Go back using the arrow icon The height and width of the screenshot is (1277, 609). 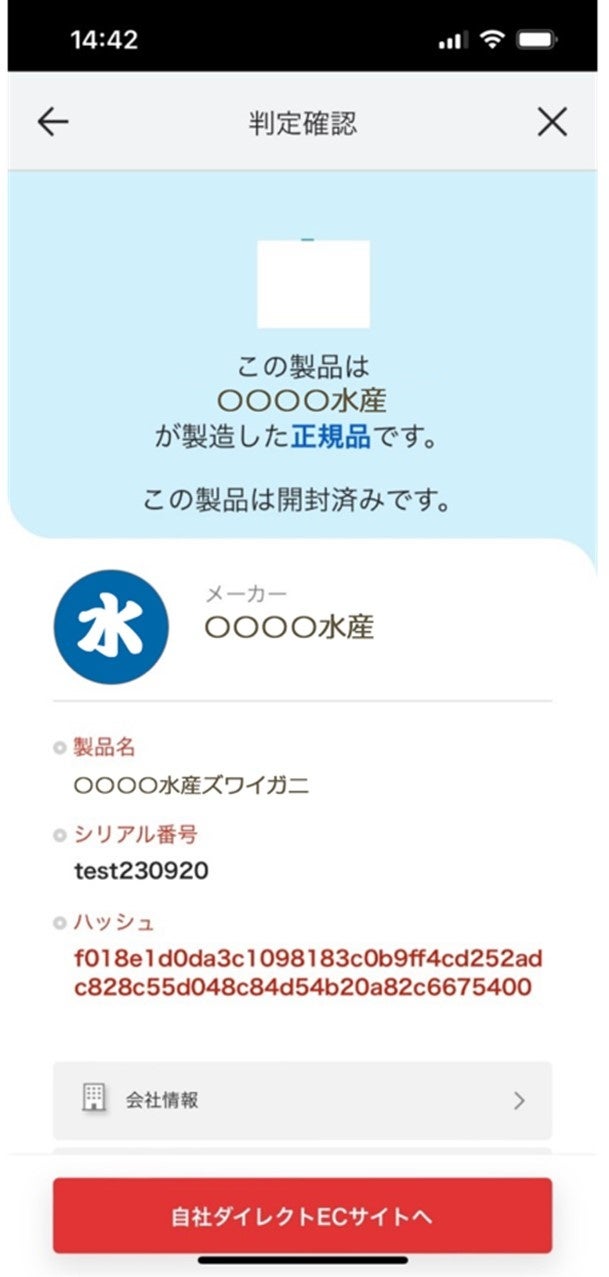pos(53,122)
